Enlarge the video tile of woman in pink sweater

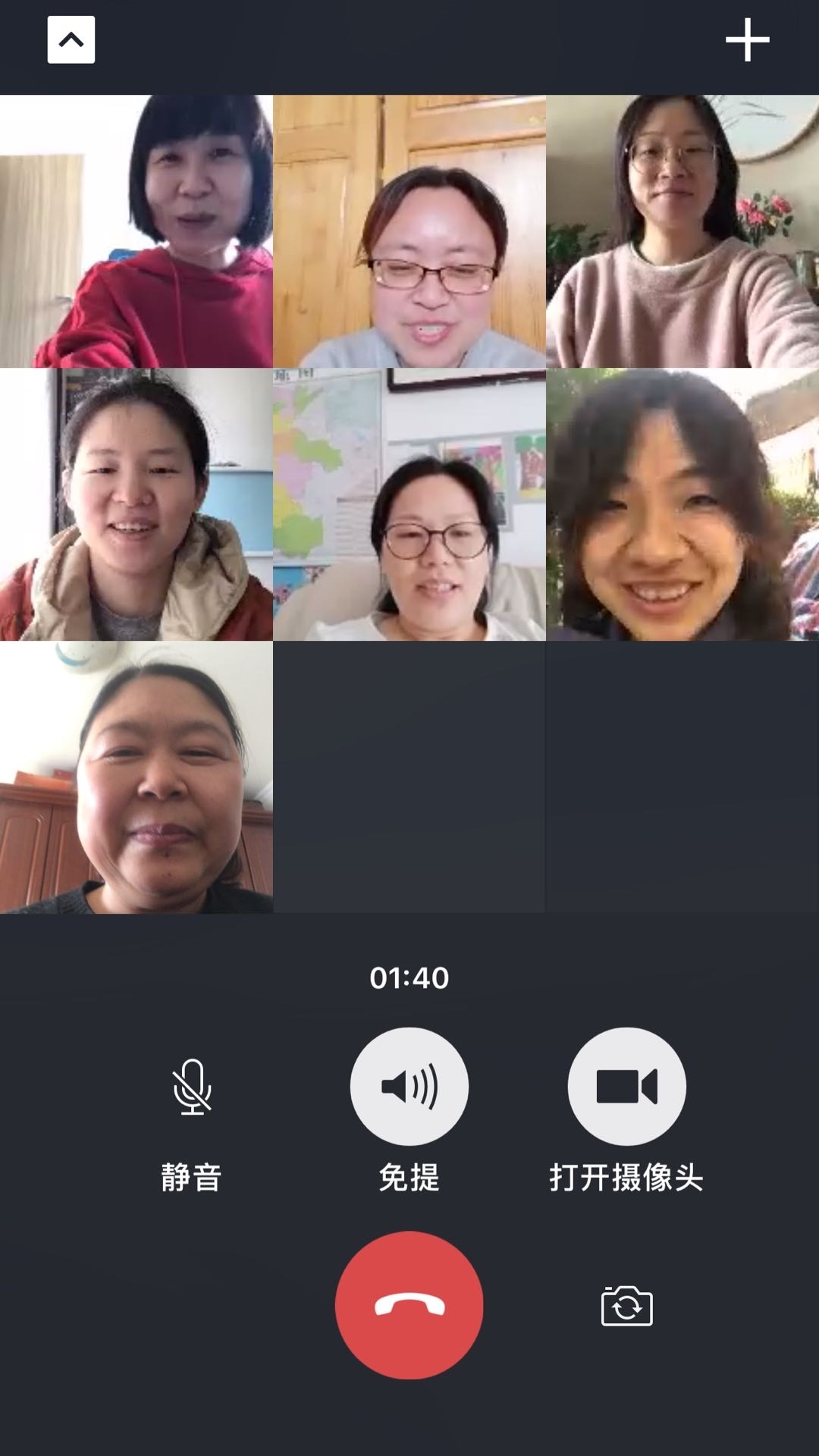pos(682,231)
